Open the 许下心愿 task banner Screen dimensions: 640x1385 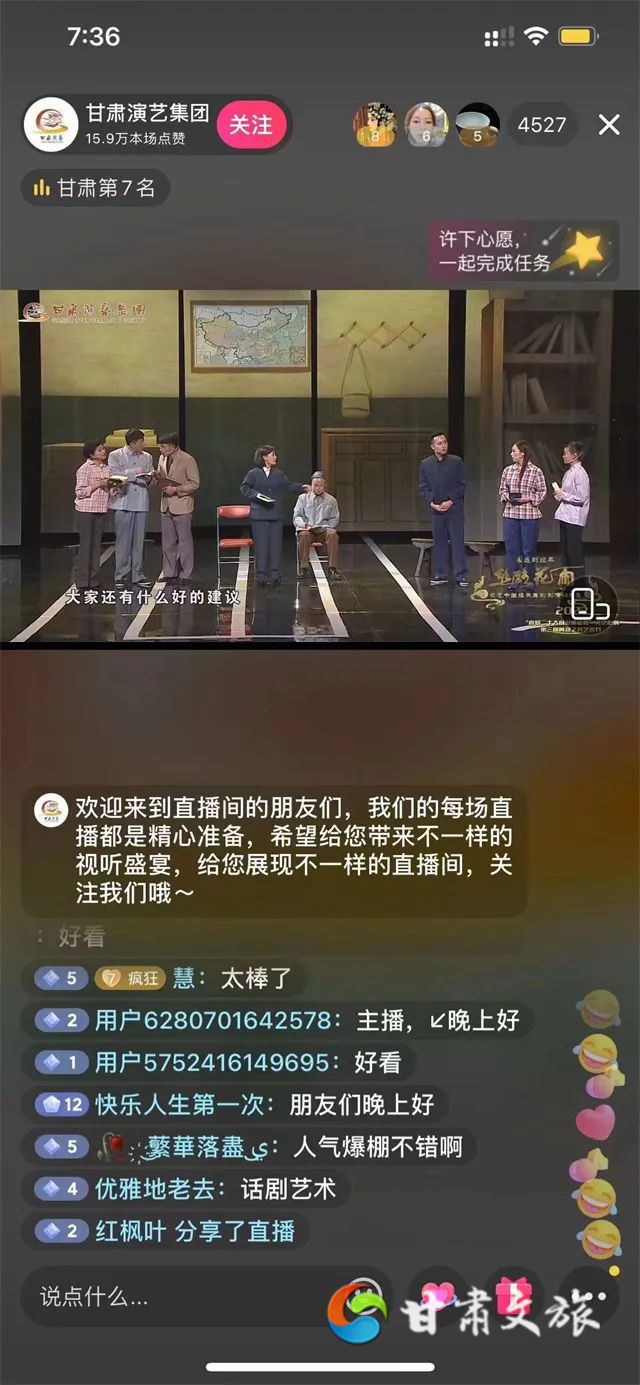click(522, 250)
